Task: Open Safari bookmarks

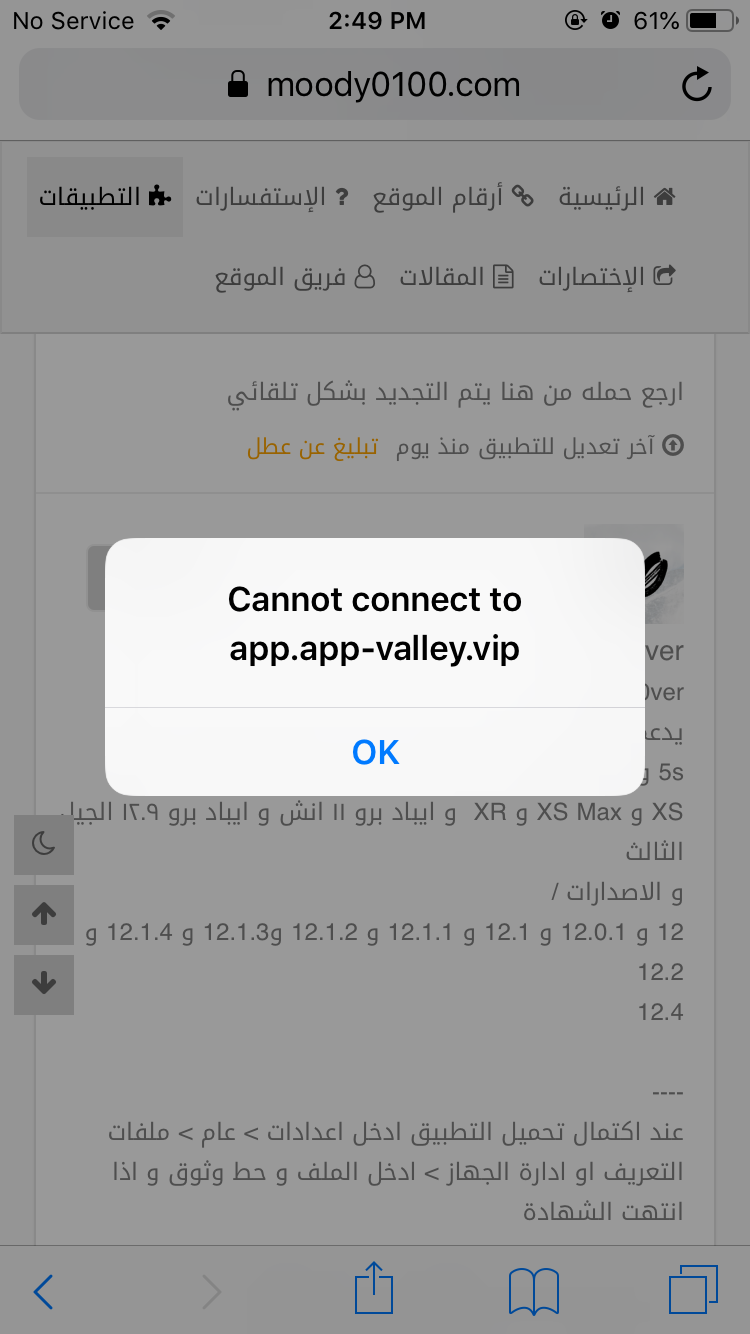Action: (534, 1292)
